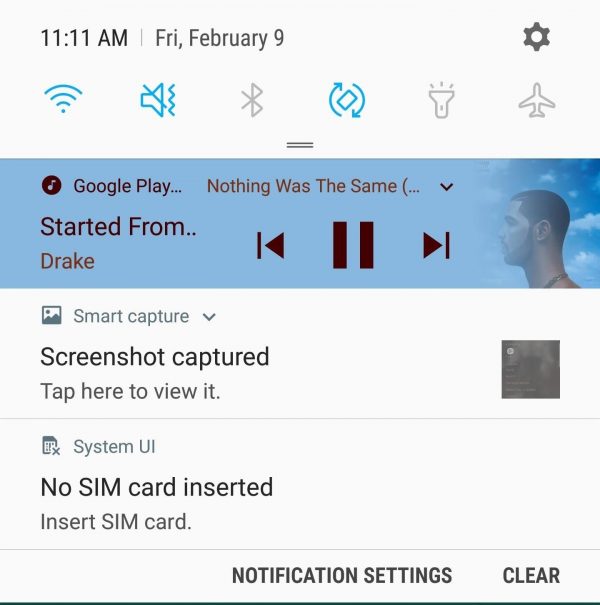
Task: Open settings via the gear icon
Action: [x=537, y=38]
